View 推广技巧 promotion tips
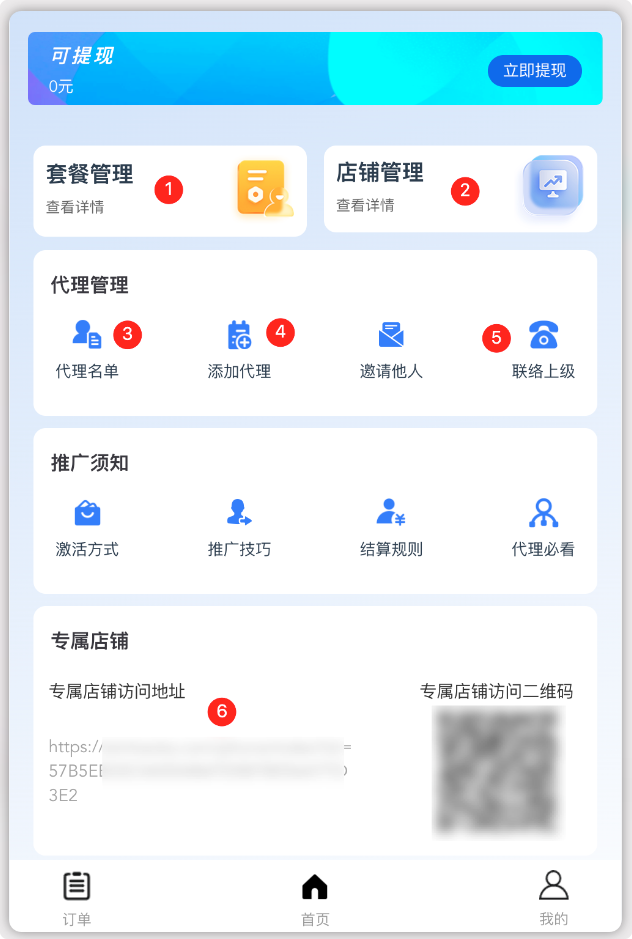Screen dimensions: 632x939 pos(239,527)
